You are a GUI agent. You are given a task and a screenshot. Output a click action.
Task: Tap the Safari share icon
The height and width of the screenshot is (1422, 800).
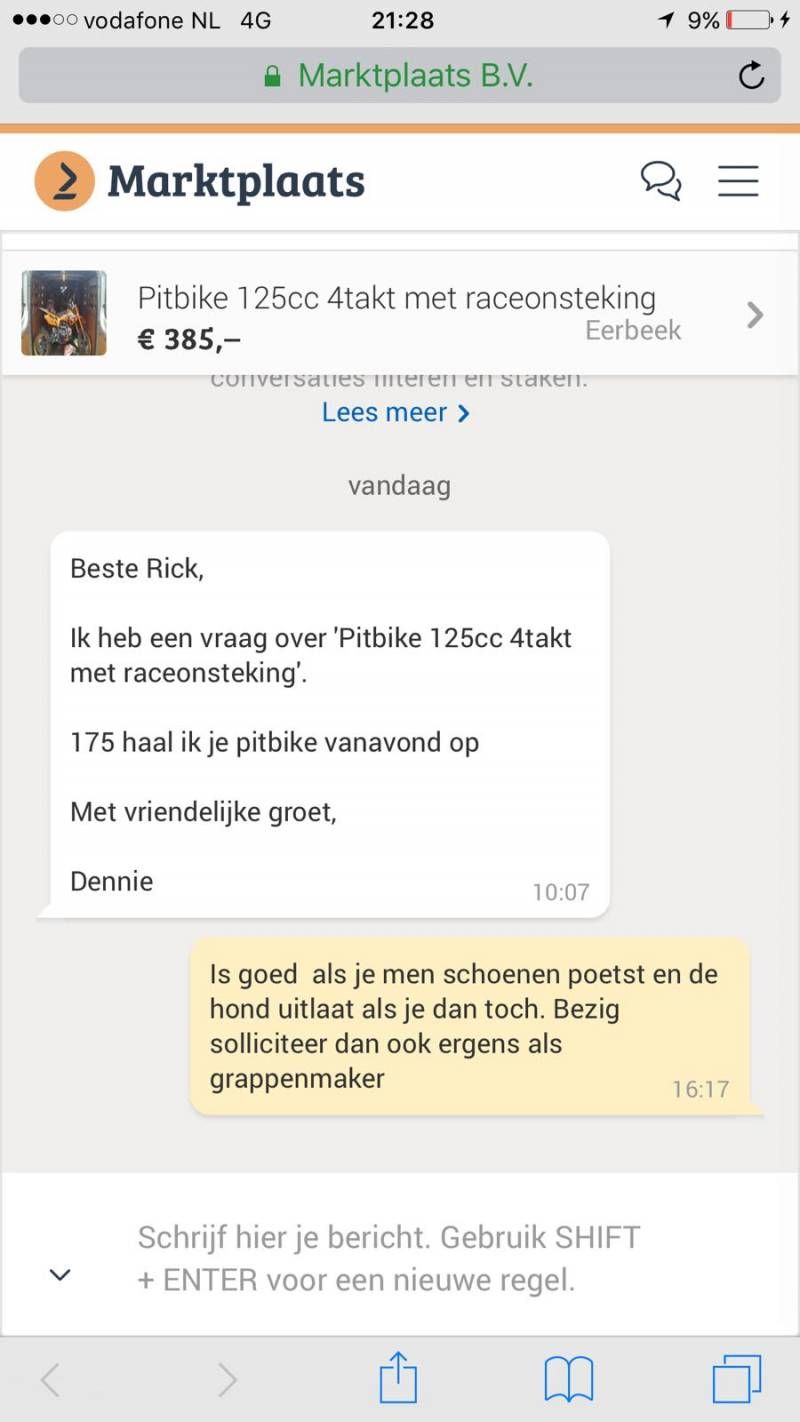398,1377
